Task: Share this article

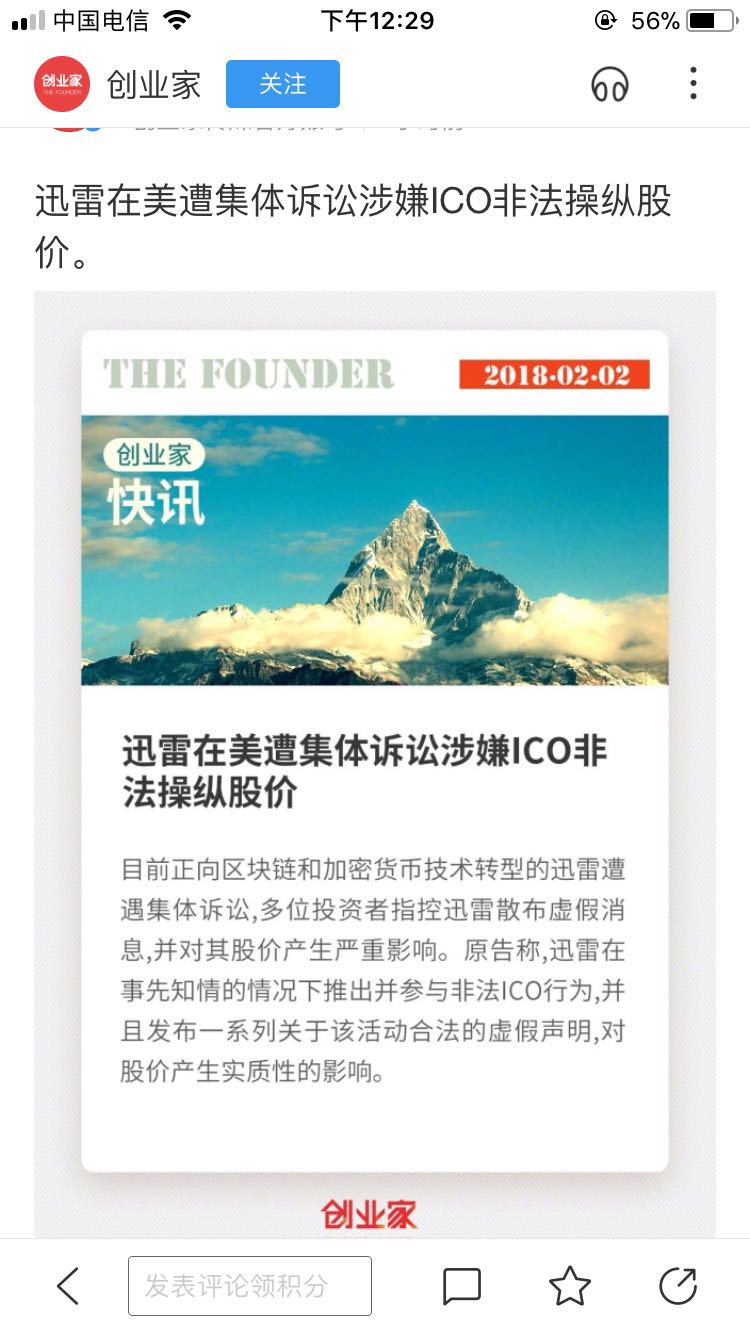Action: pos(678,1286)
